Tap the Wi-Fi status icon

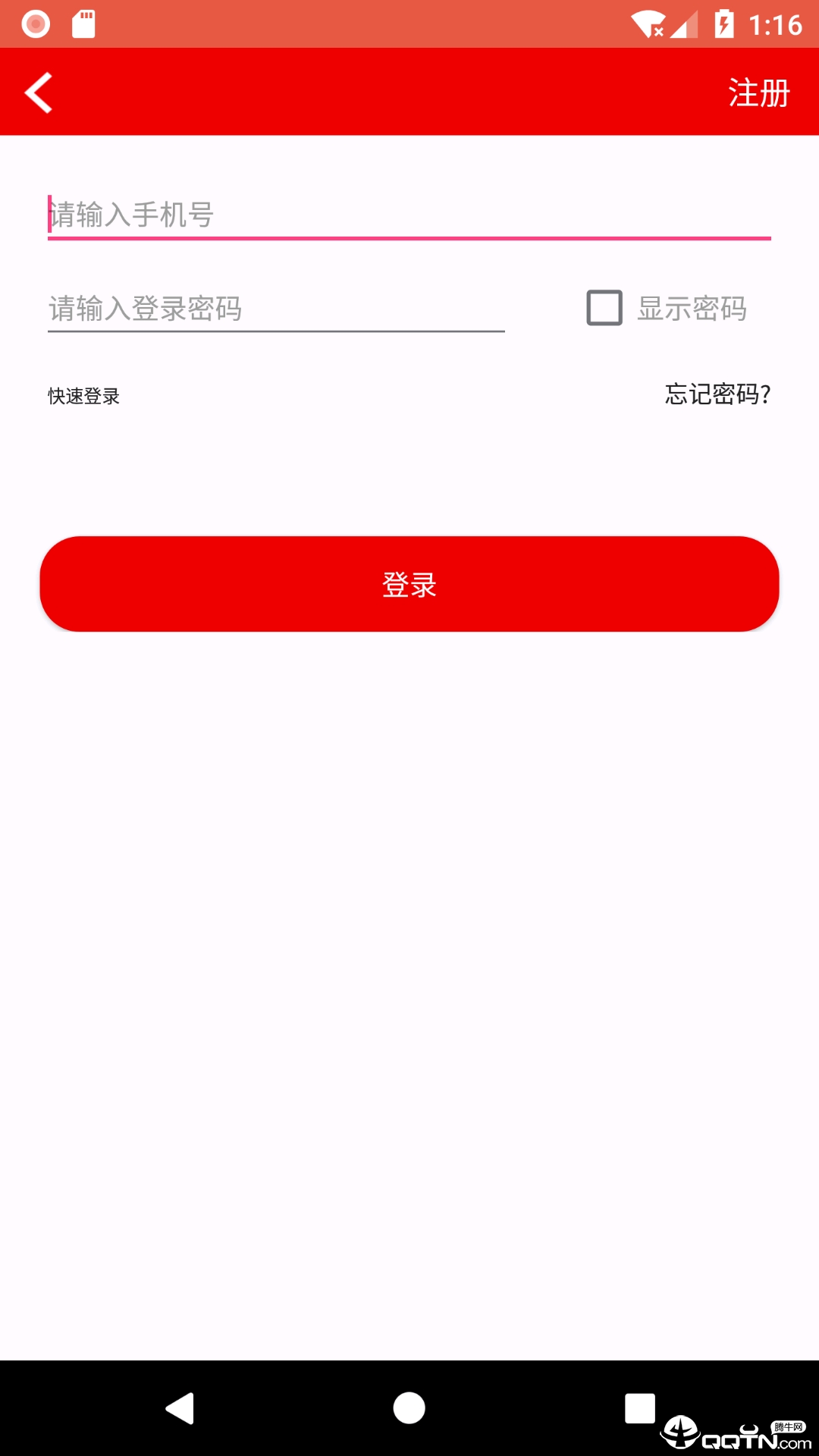coord(648,23)
